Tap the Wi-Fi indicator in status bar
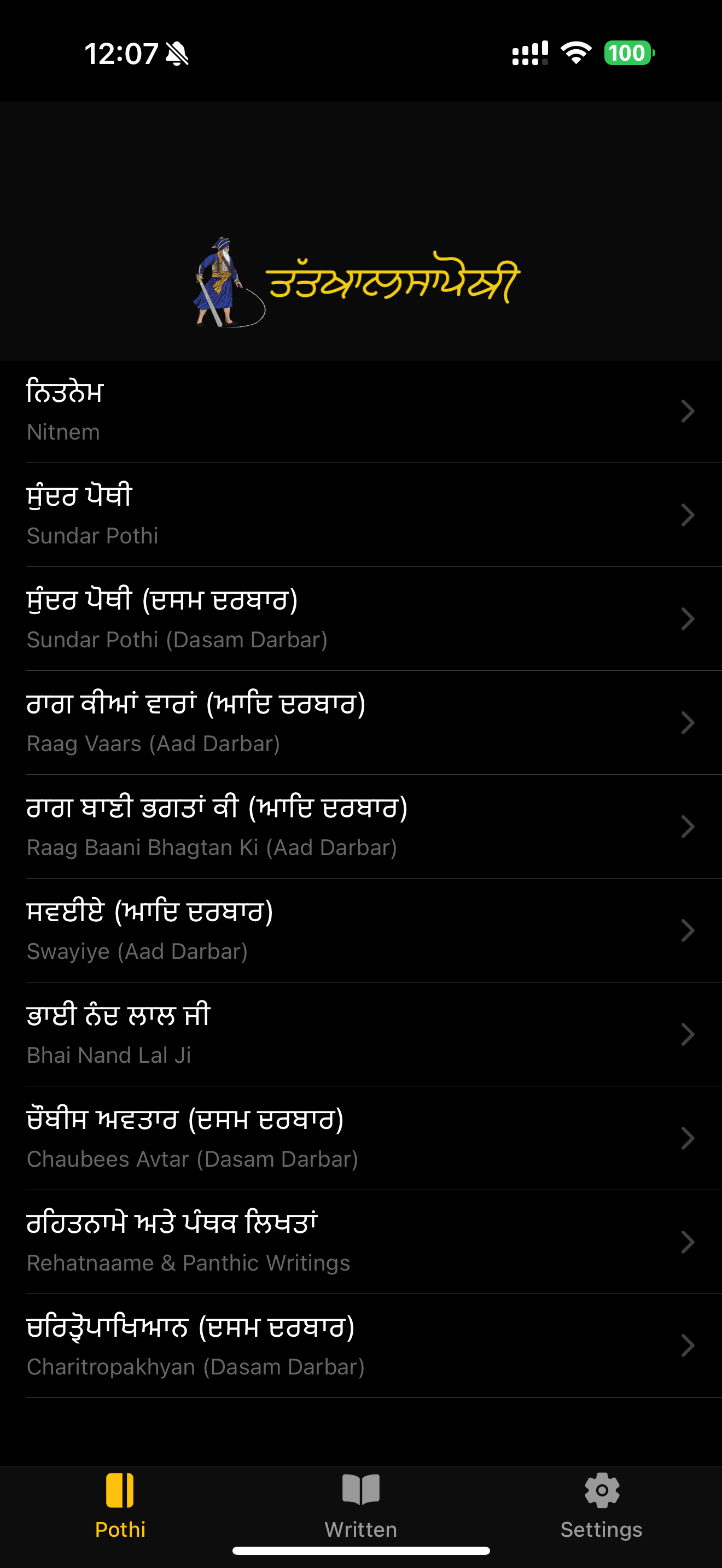 (575, 54)
